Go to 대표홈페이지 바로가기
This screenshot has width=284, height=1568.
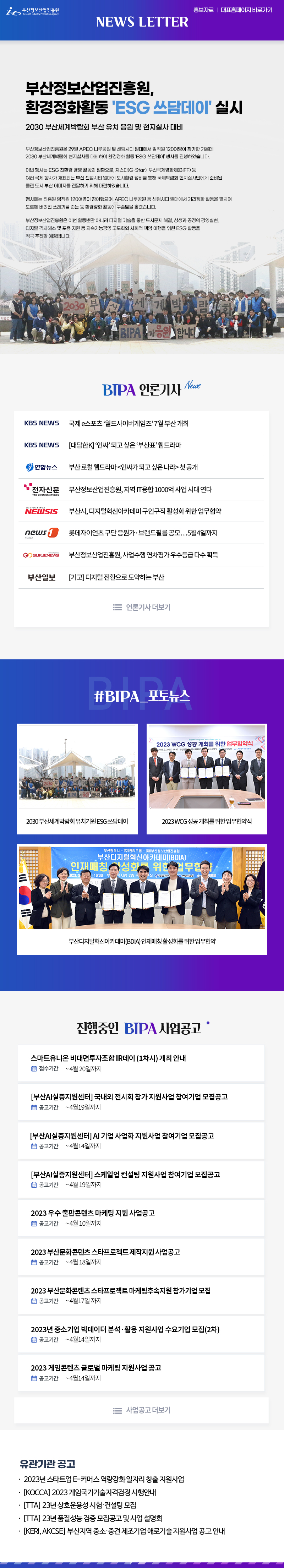pyautogui.click(x=246, y=10)
